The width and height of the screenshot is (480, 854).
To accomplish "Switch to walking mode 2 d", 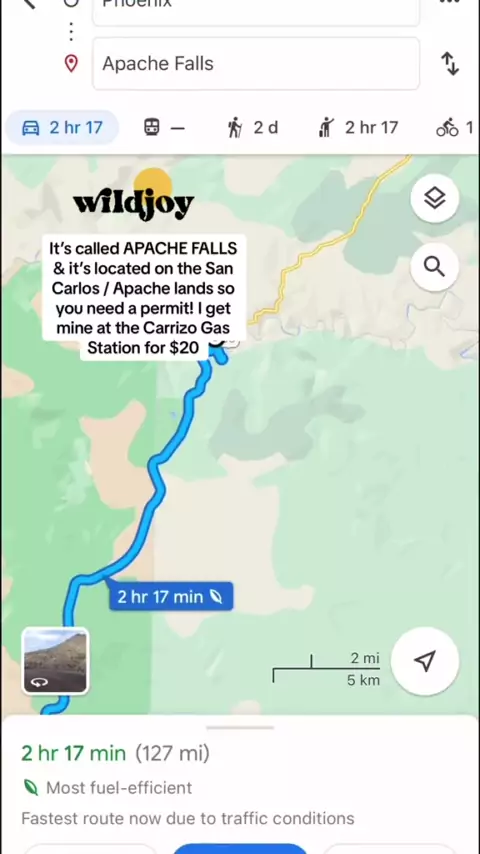I will pos(252,127).
